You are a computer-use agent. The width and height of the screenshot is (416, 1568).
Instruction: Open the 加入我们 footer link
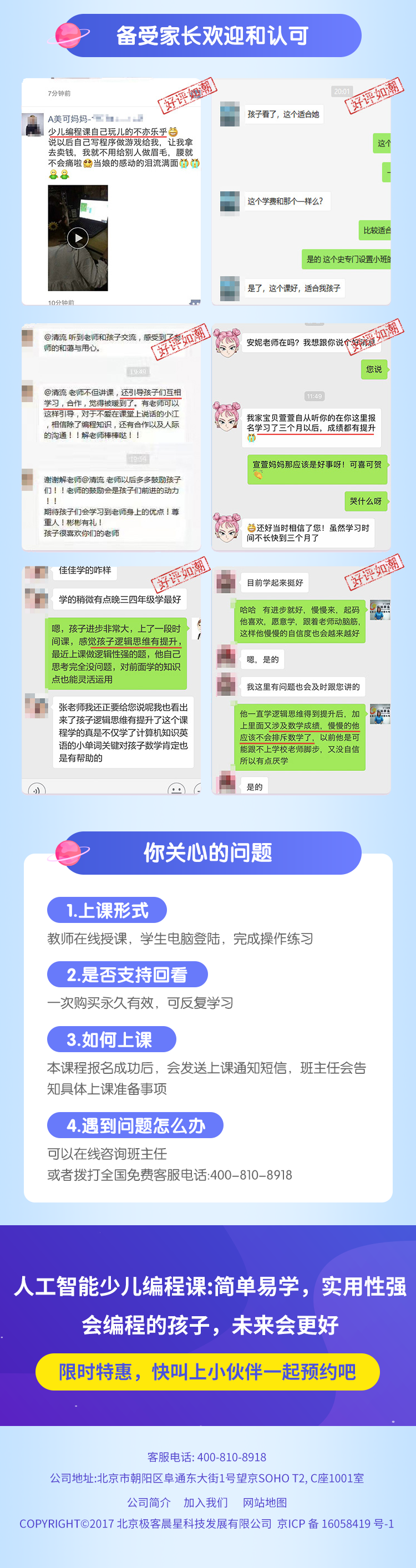[x=206, y=1502]
